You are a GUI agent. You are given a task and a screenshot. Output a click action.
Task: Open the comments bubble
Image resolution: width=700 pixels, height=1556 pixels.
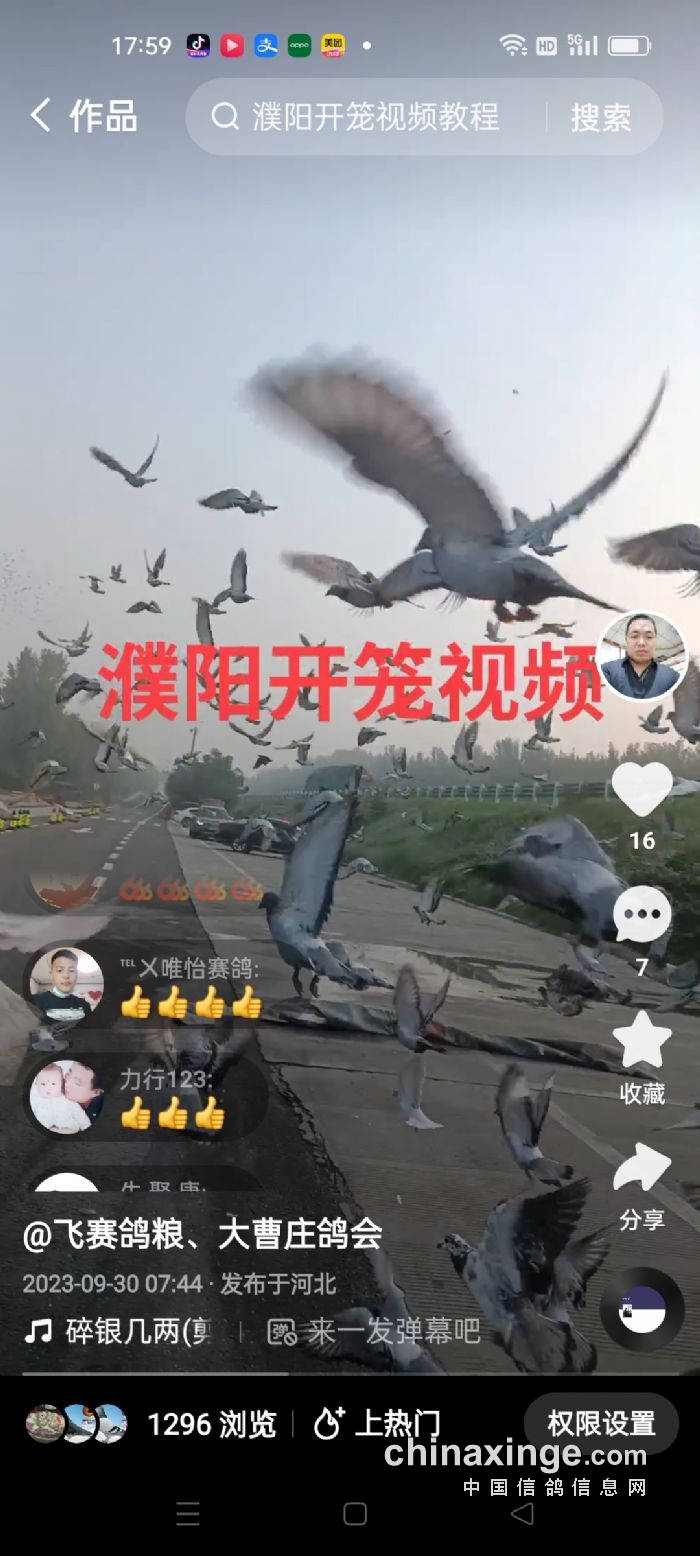point(641,914)
